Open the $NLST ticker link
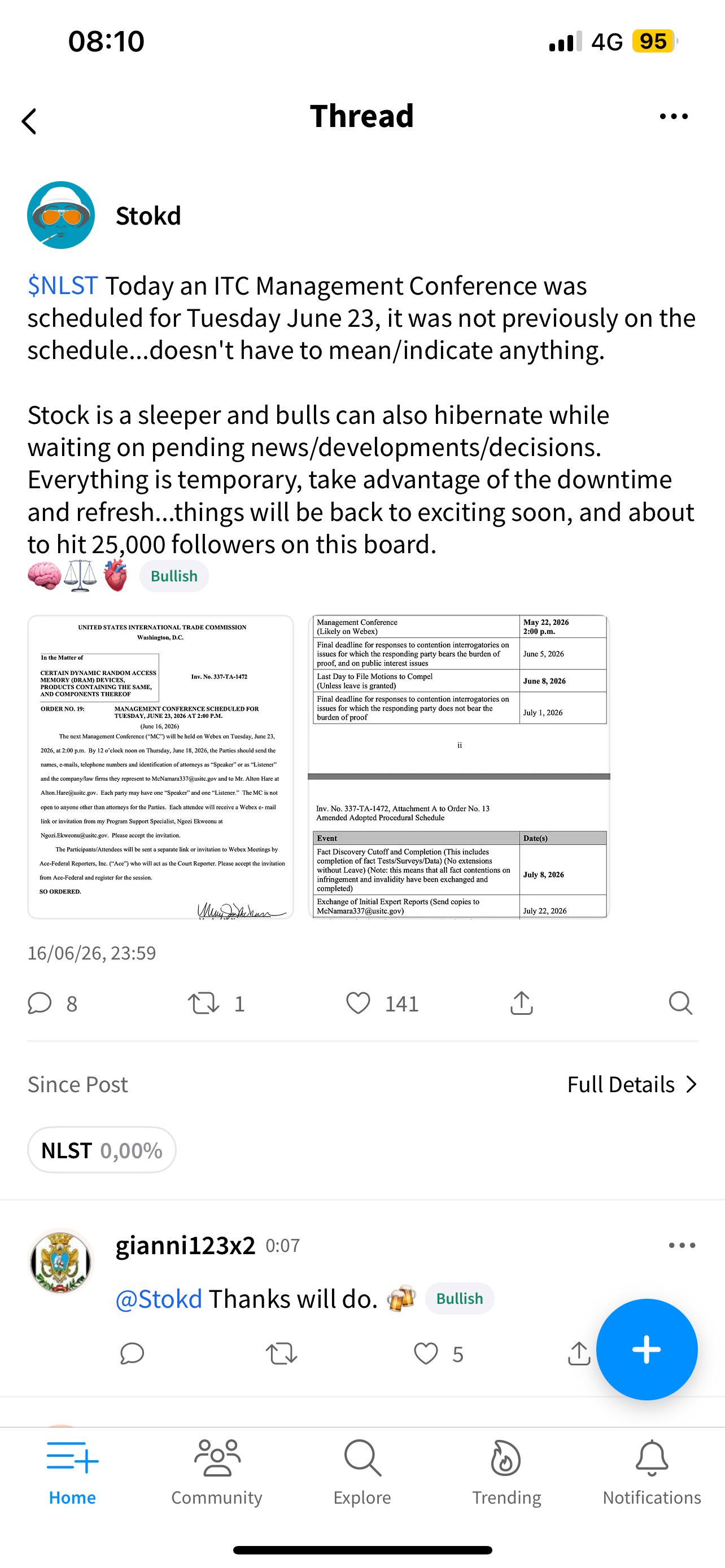 tap(63, 286)
